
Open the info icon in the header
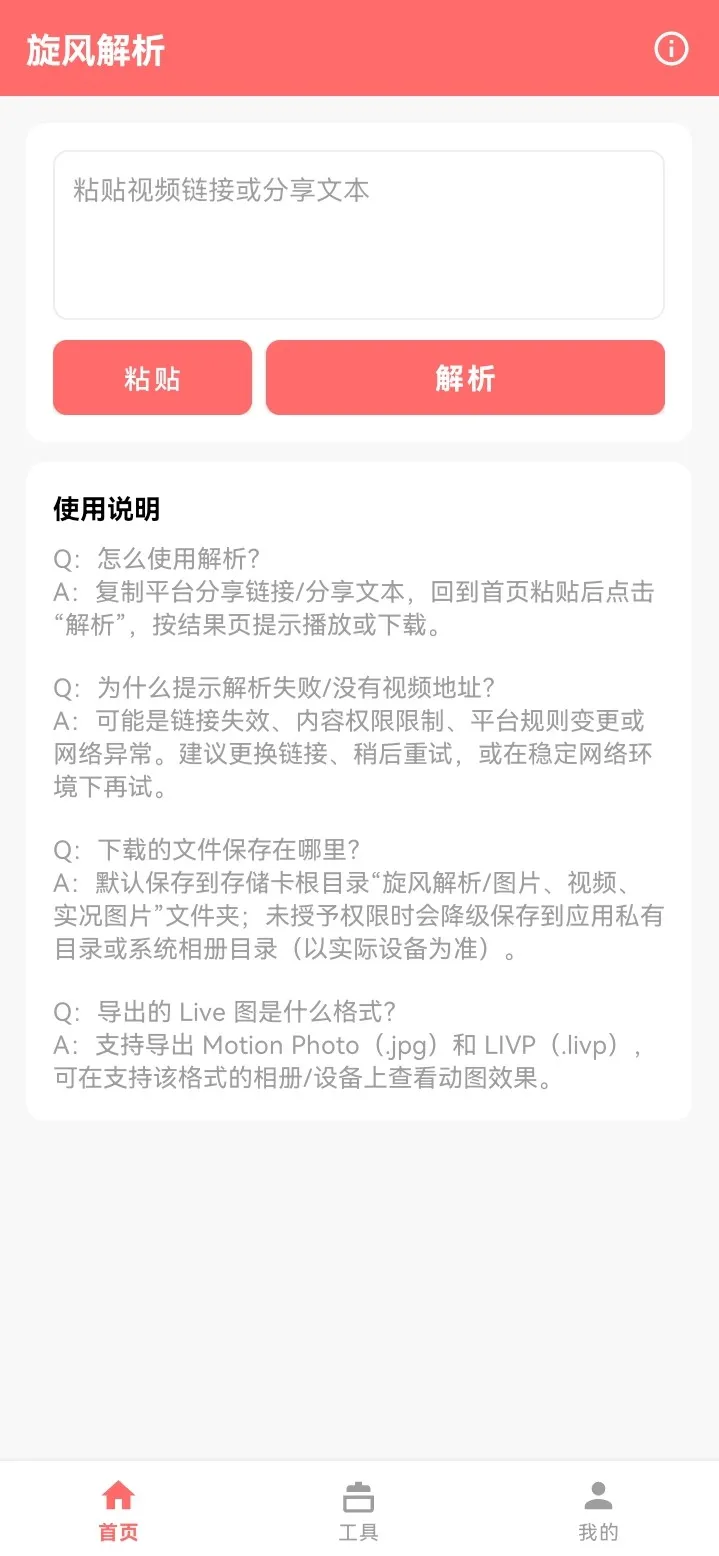pos(670,48)
